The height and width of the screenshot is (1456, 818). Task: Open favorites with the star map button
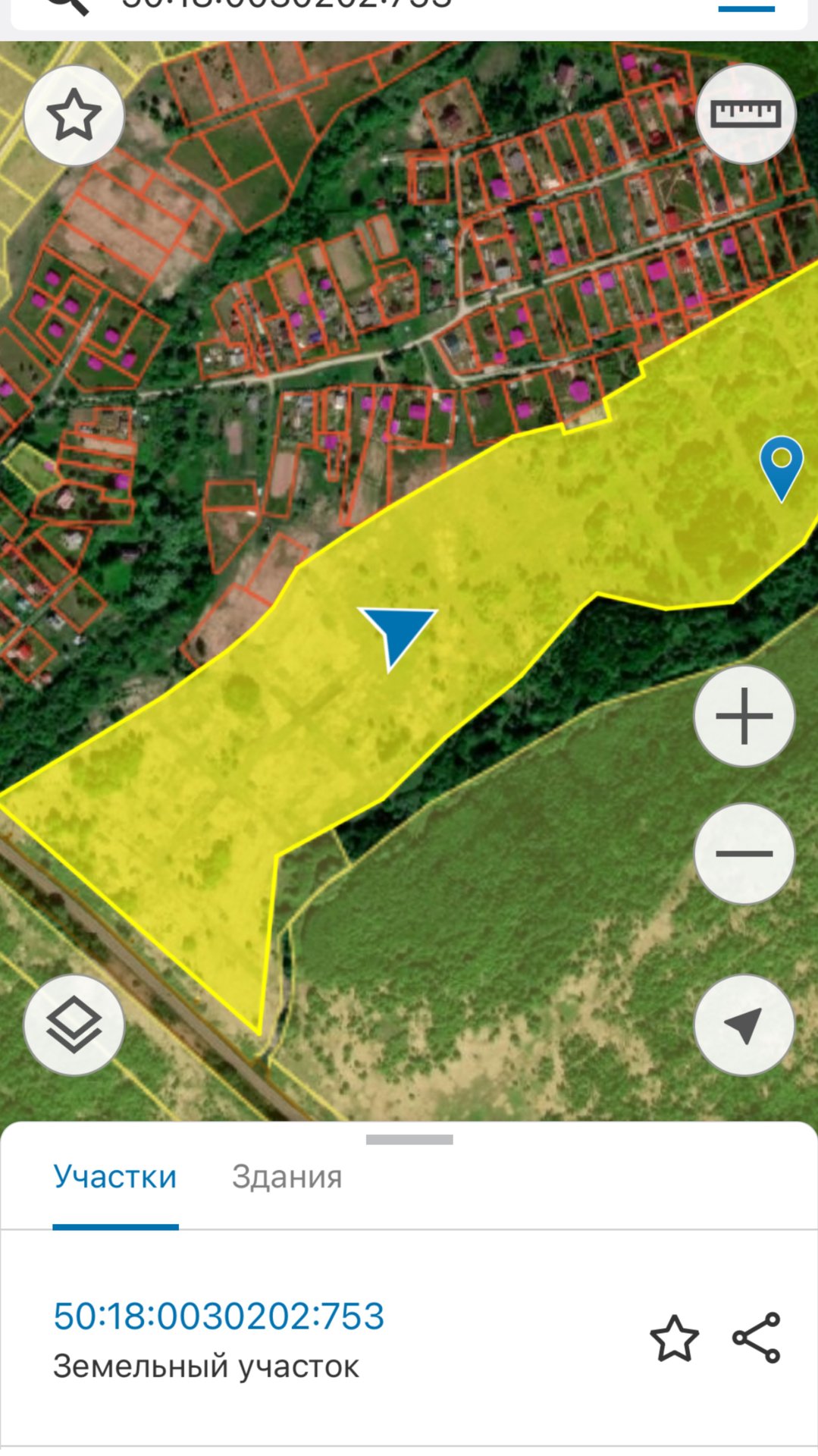click(74, 115)
